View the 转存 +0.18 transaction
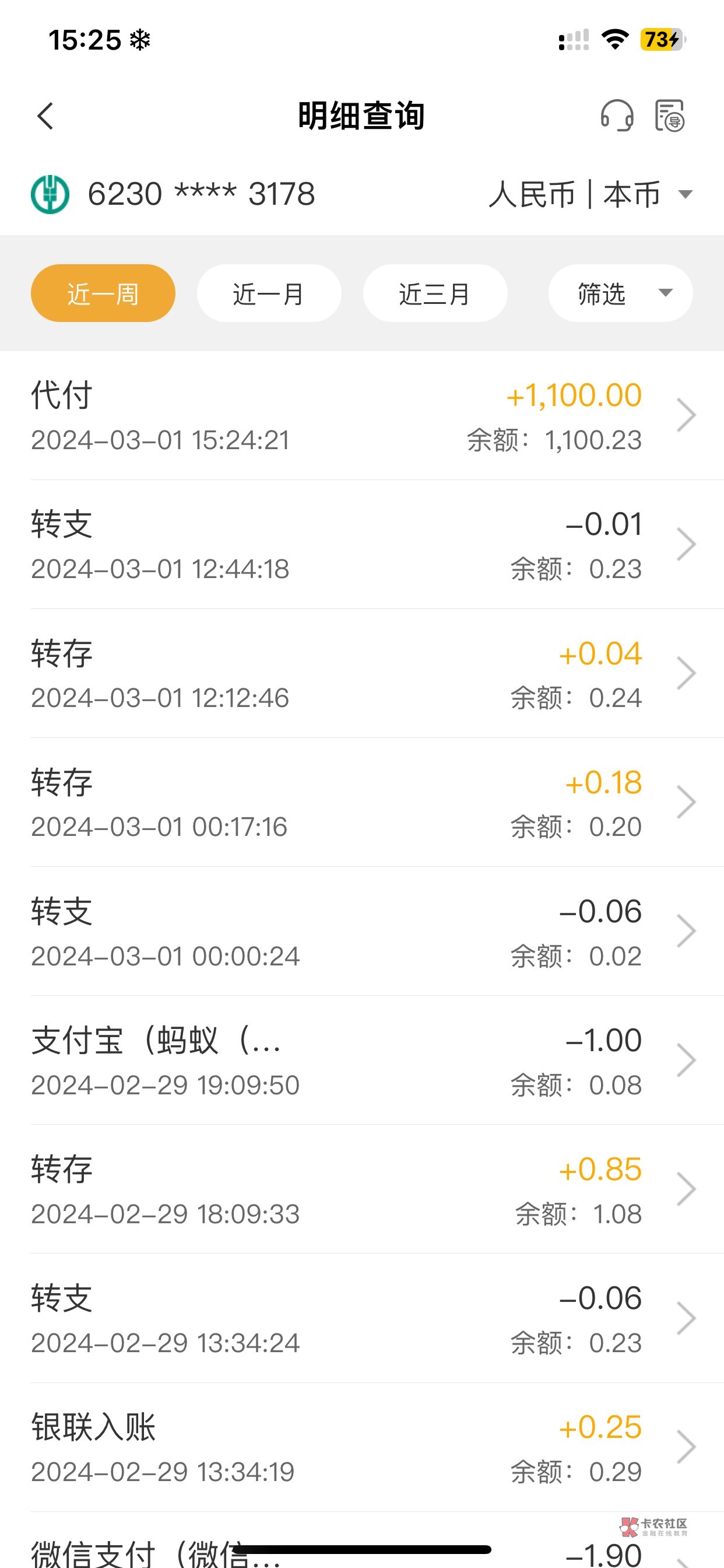Image resolution: width=724 pixels, height=1568 pixels. [x=362, y=803]
